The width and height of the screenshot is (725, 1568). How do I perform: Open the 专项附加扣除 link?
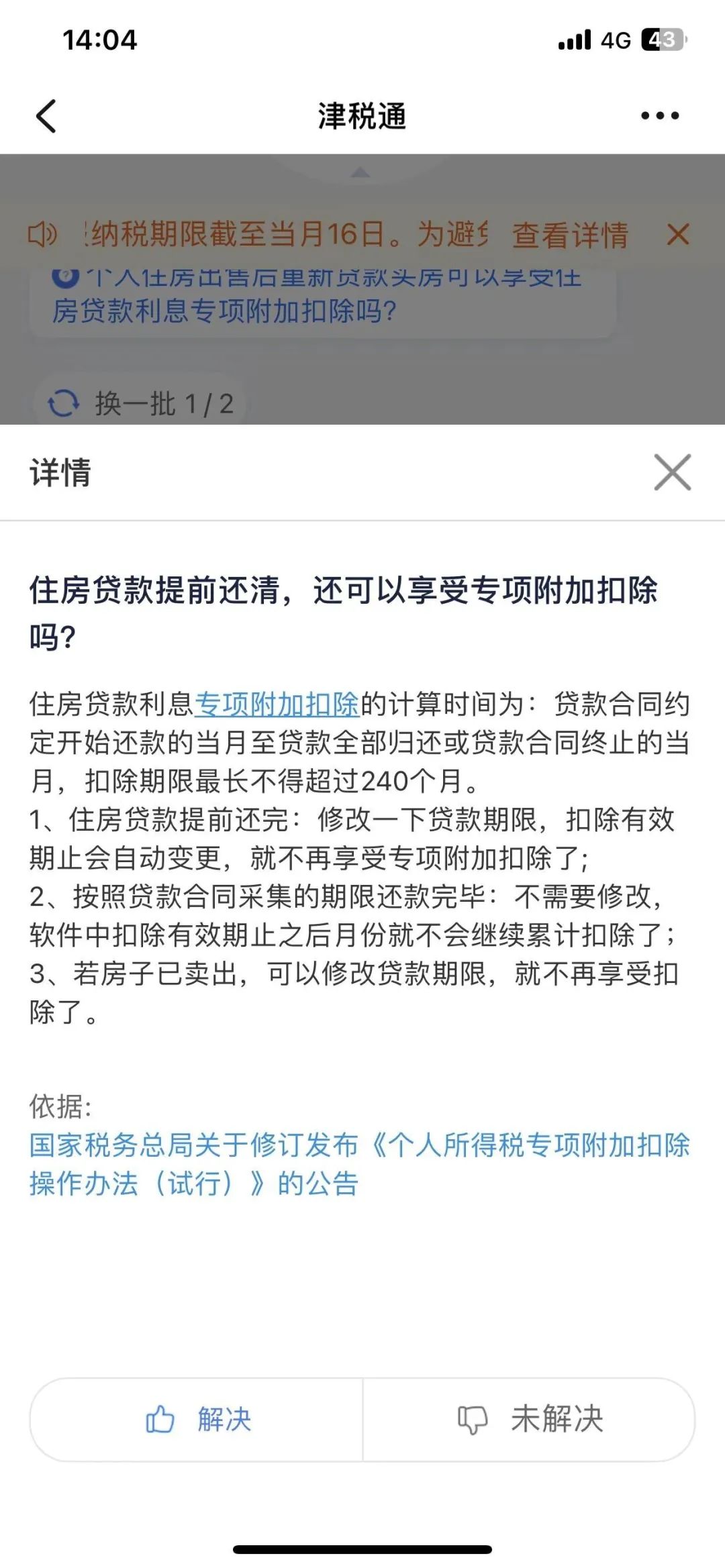277,704
